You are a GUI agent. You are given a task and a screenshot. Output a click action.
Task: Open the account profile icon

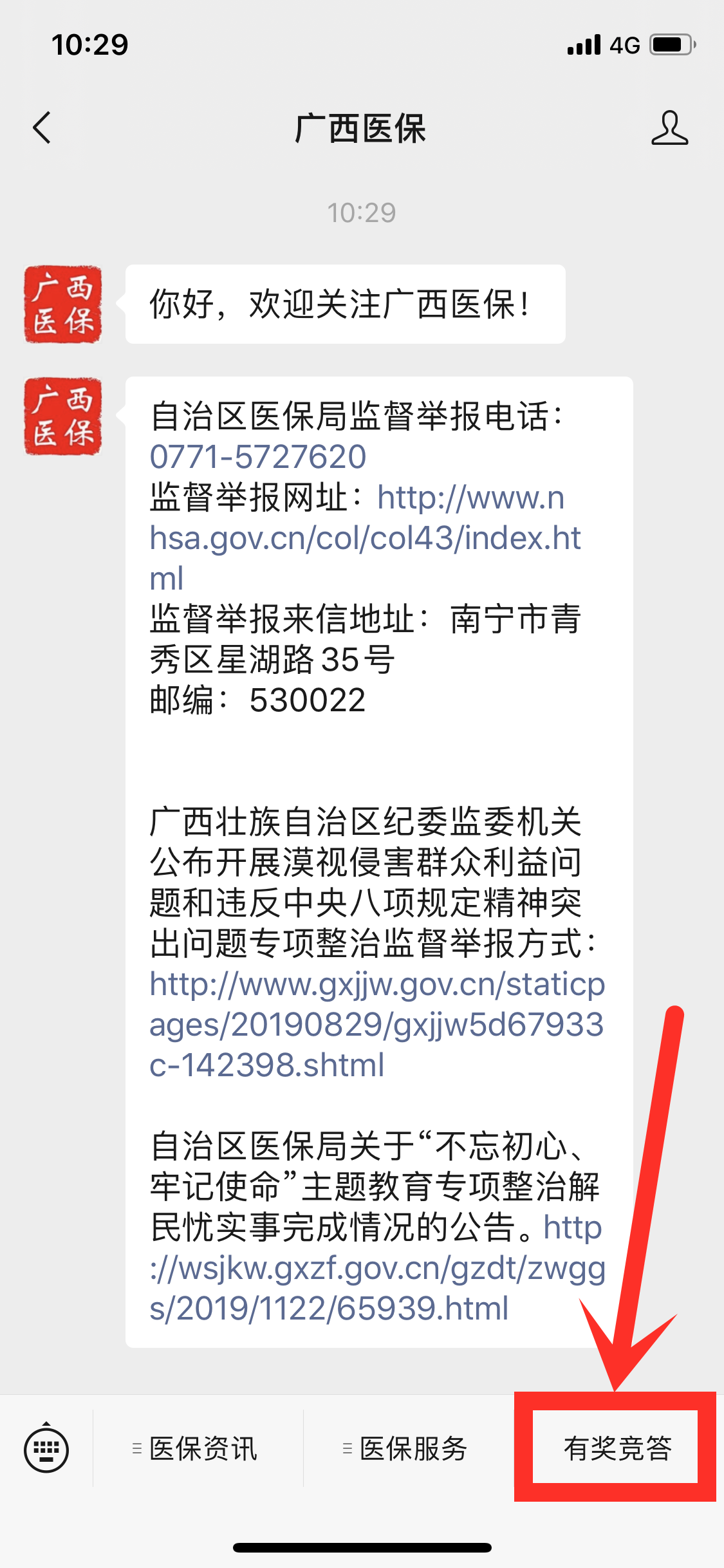click(669, 127)
